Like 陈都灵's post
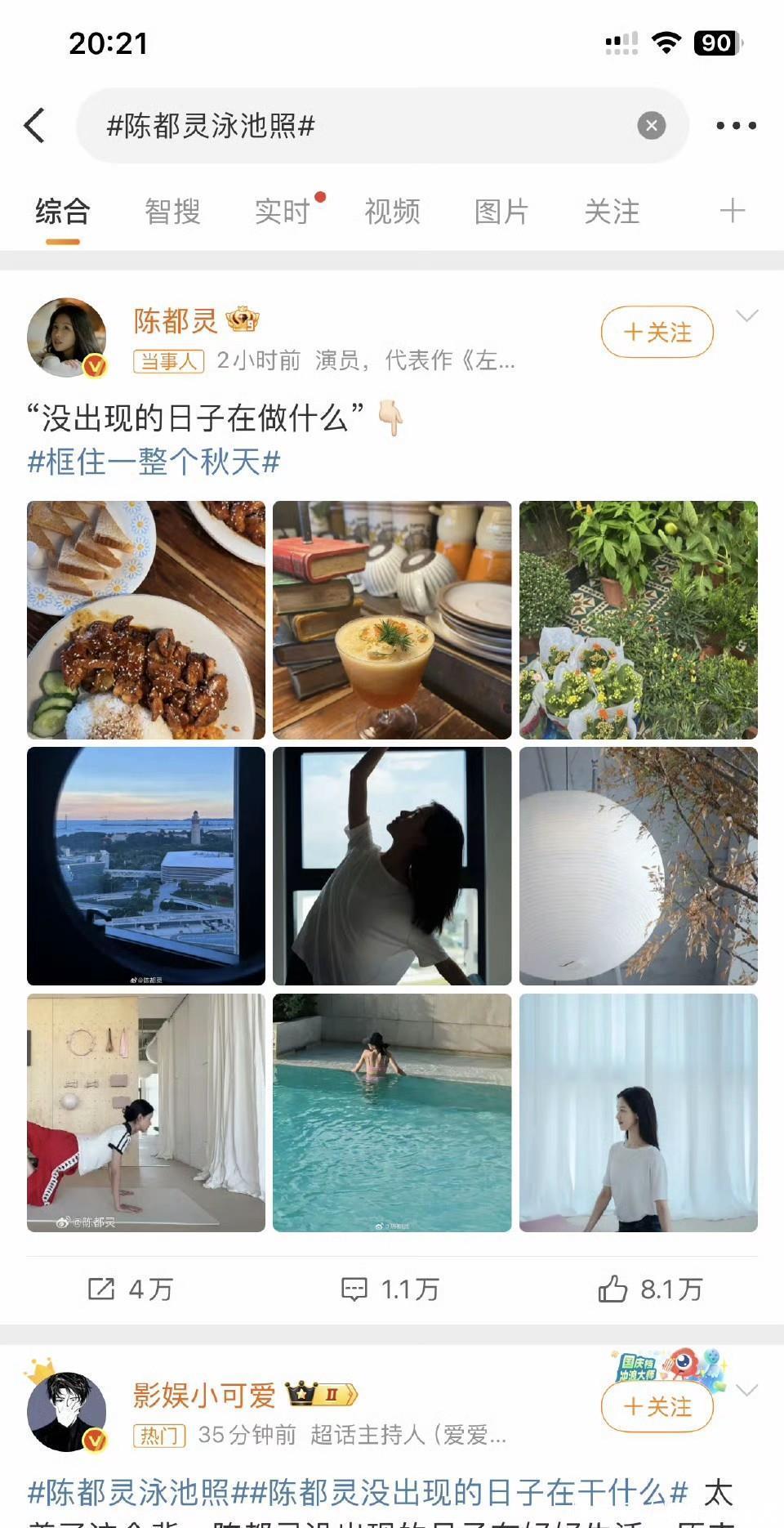 650,1289
